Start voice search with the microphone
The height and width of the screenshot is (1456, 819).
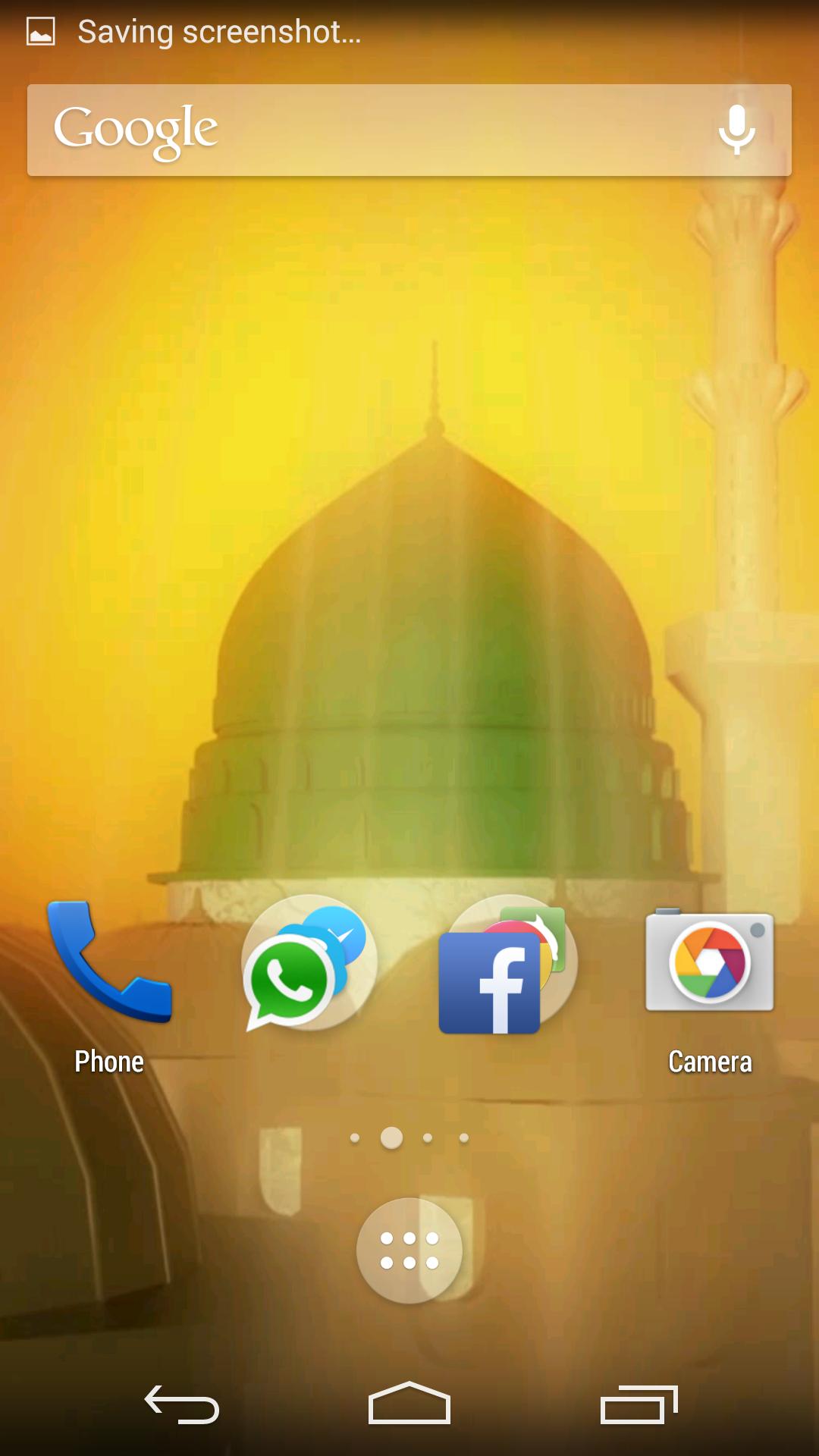click(x=736, y=130)
